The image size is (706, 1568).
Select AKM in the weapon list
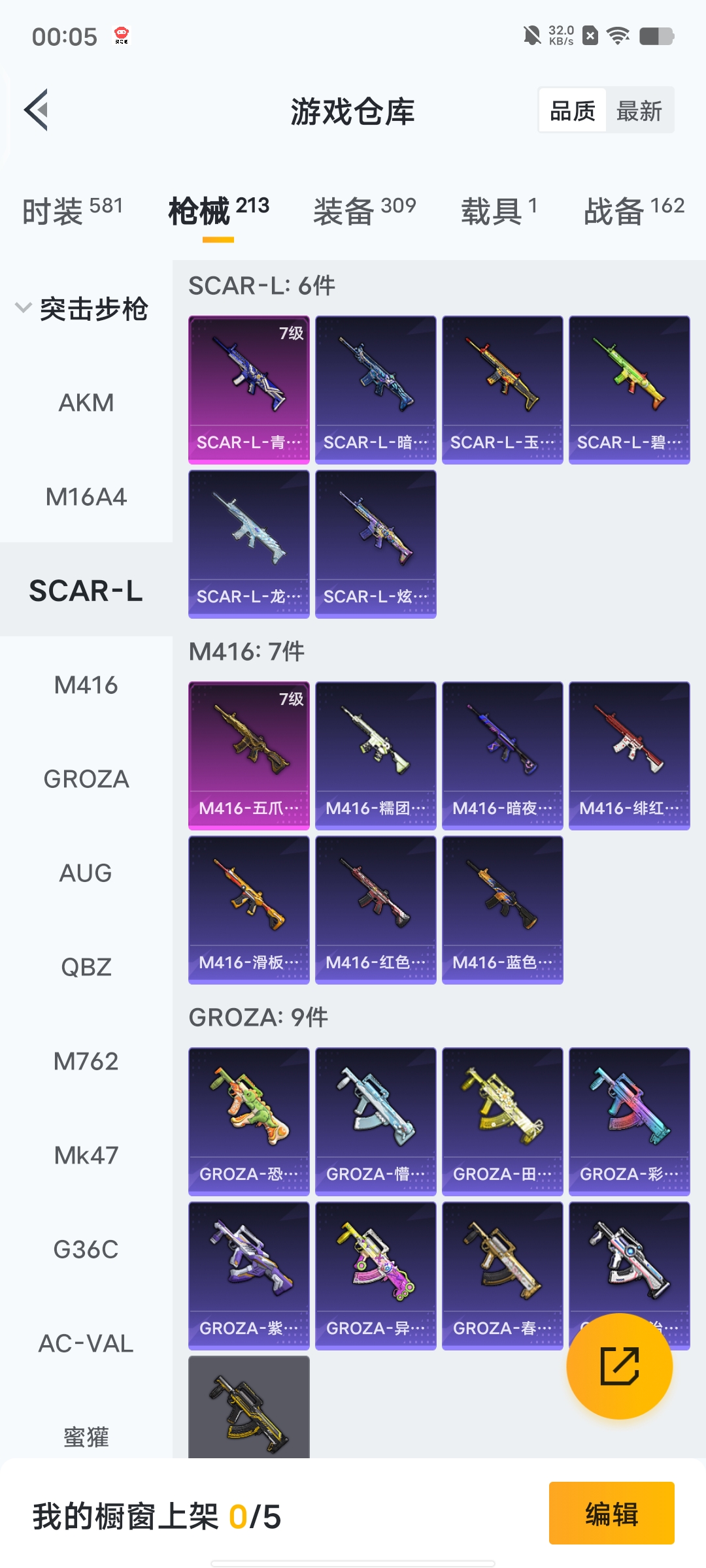click(x=86, y=402)
